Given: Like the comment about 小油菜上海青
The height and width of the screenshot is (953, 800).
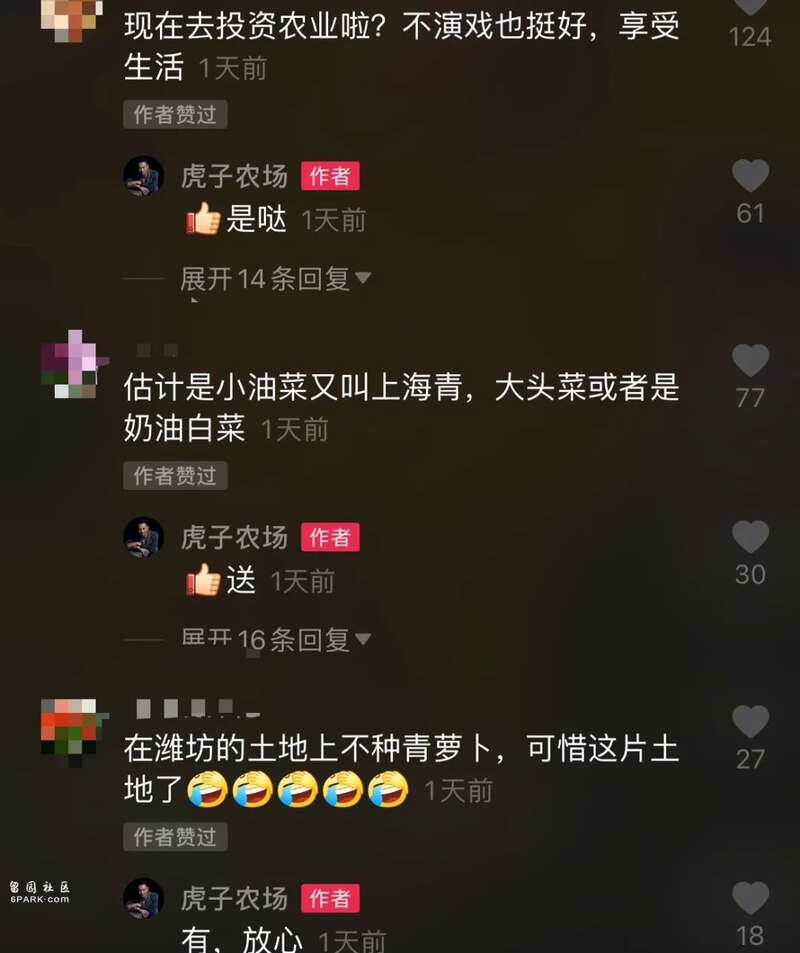Looking at the screenshot, I should pos(750,361).
